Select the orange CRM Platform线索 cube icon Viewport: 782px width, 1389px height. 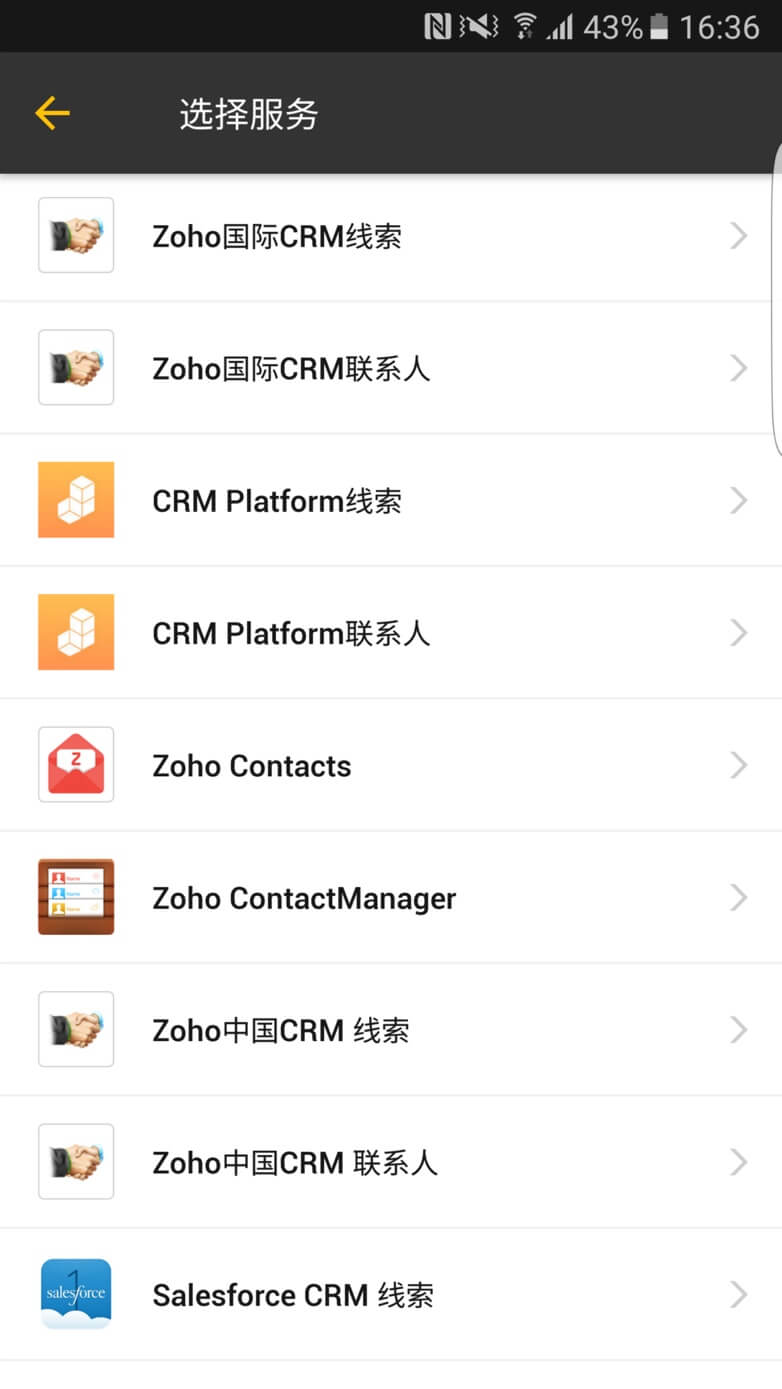point(76,499)
